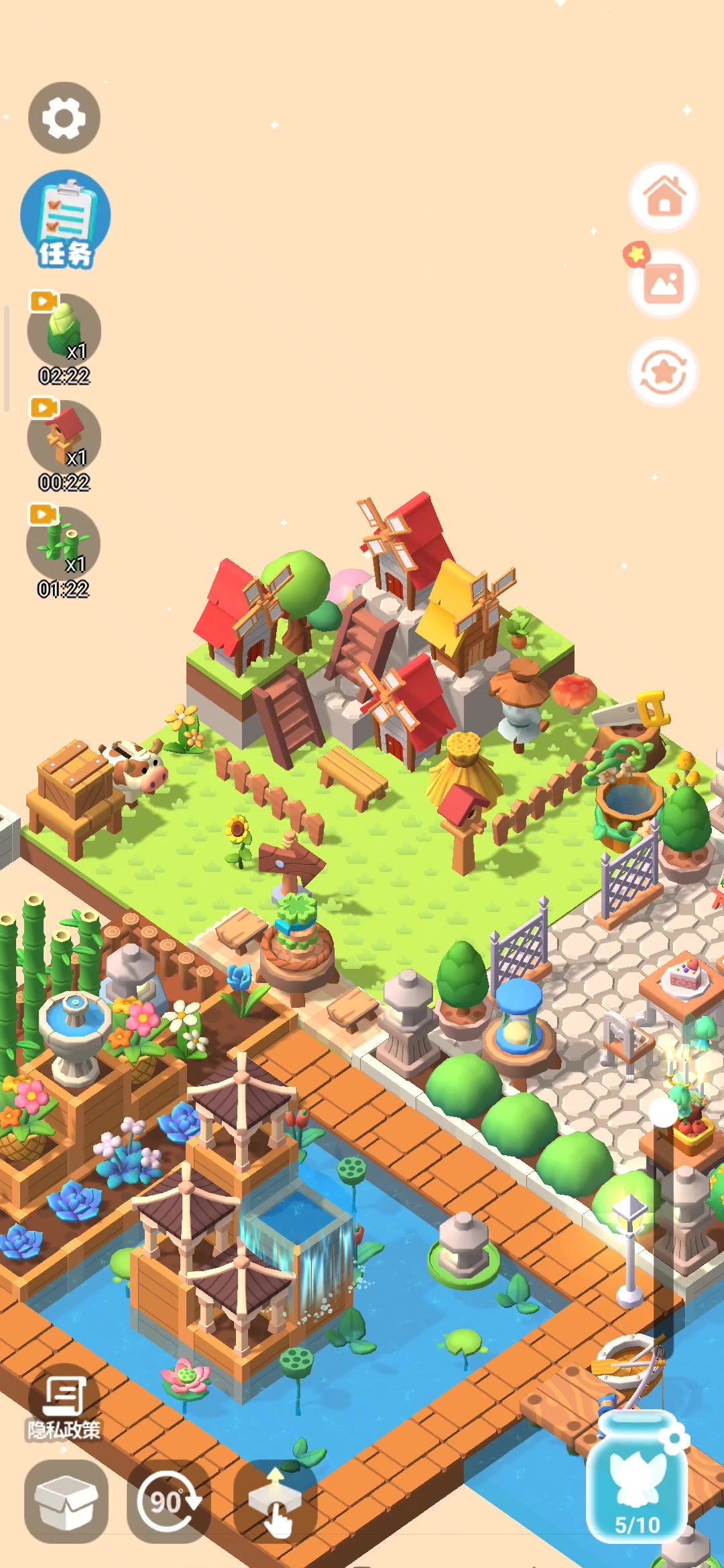The width and height of the screenshot is (724, 1568).
Task: Go to the home icon
Action: click(x=664, y=197)
